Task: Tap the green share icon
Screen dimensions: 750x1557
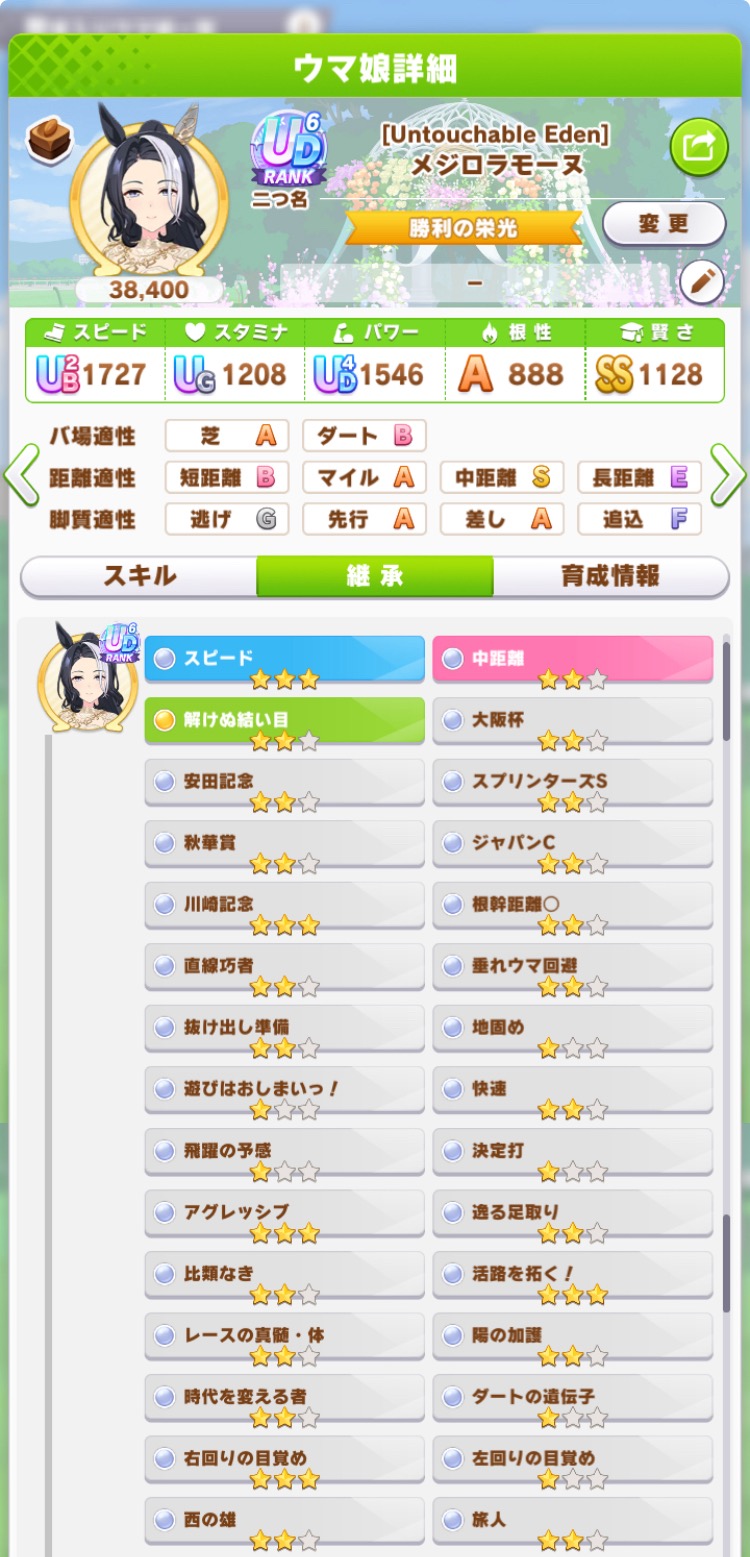Action: (699, 147)
